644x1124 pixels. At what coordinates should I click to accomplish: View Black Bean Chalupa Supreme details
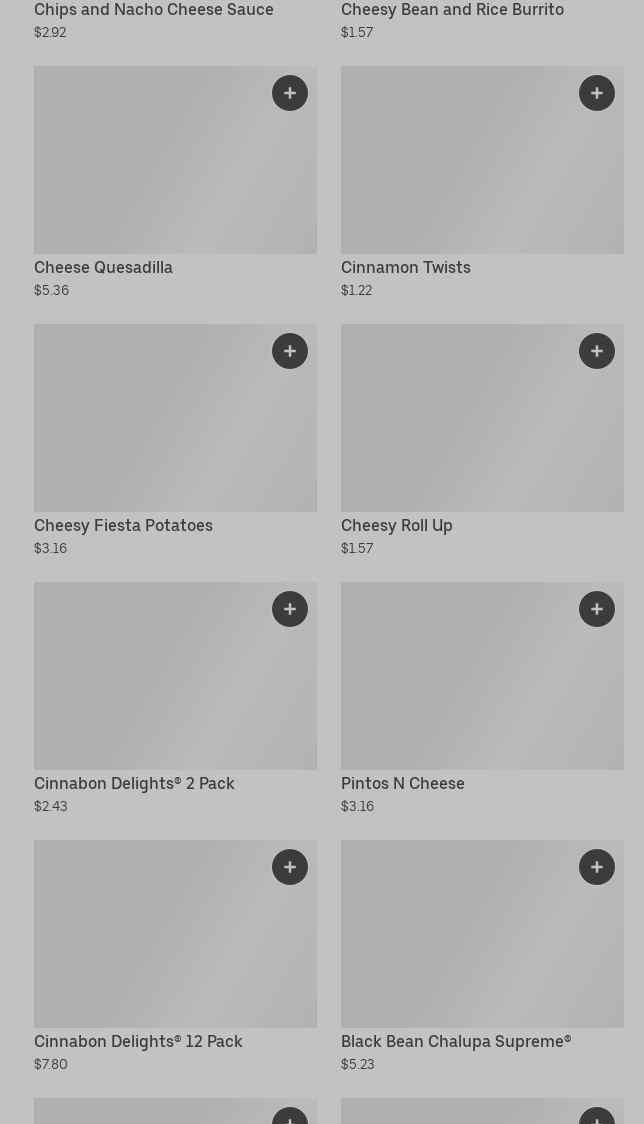click(460, 945)
